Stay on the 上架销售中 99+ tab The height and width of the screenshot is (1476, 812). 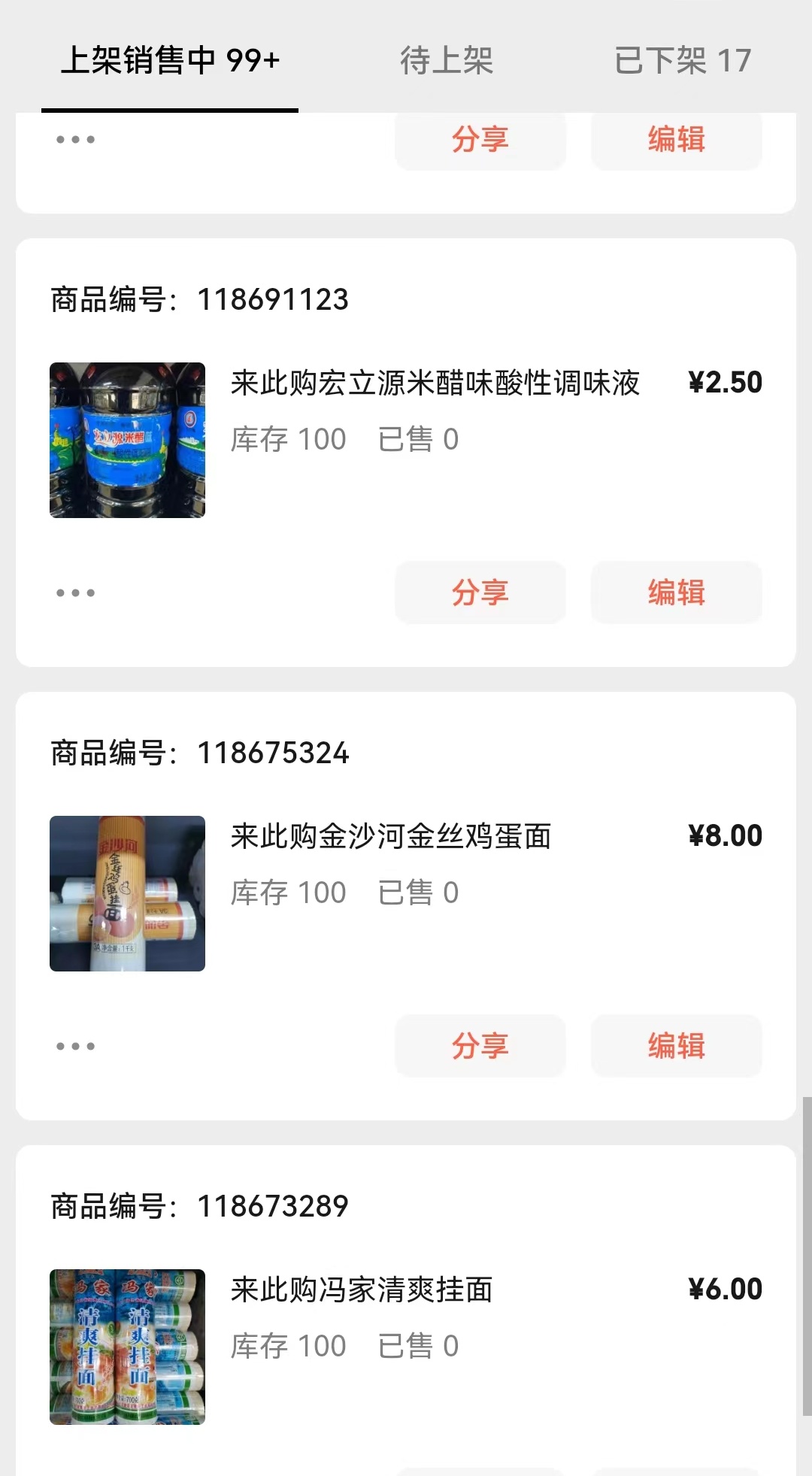click(171, 62)
